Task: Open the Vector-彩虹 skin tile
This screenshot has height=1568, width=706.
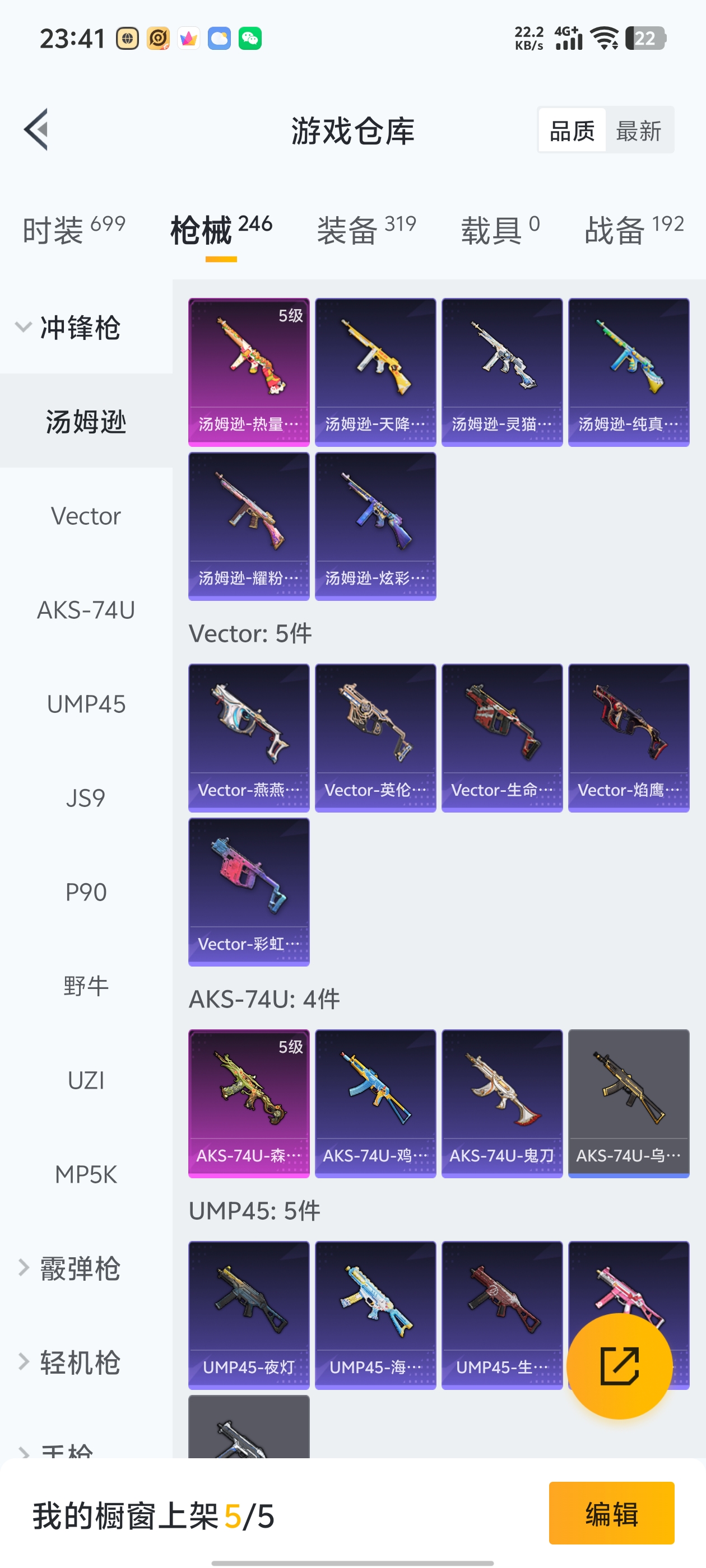Action: (x=249, y=891)
